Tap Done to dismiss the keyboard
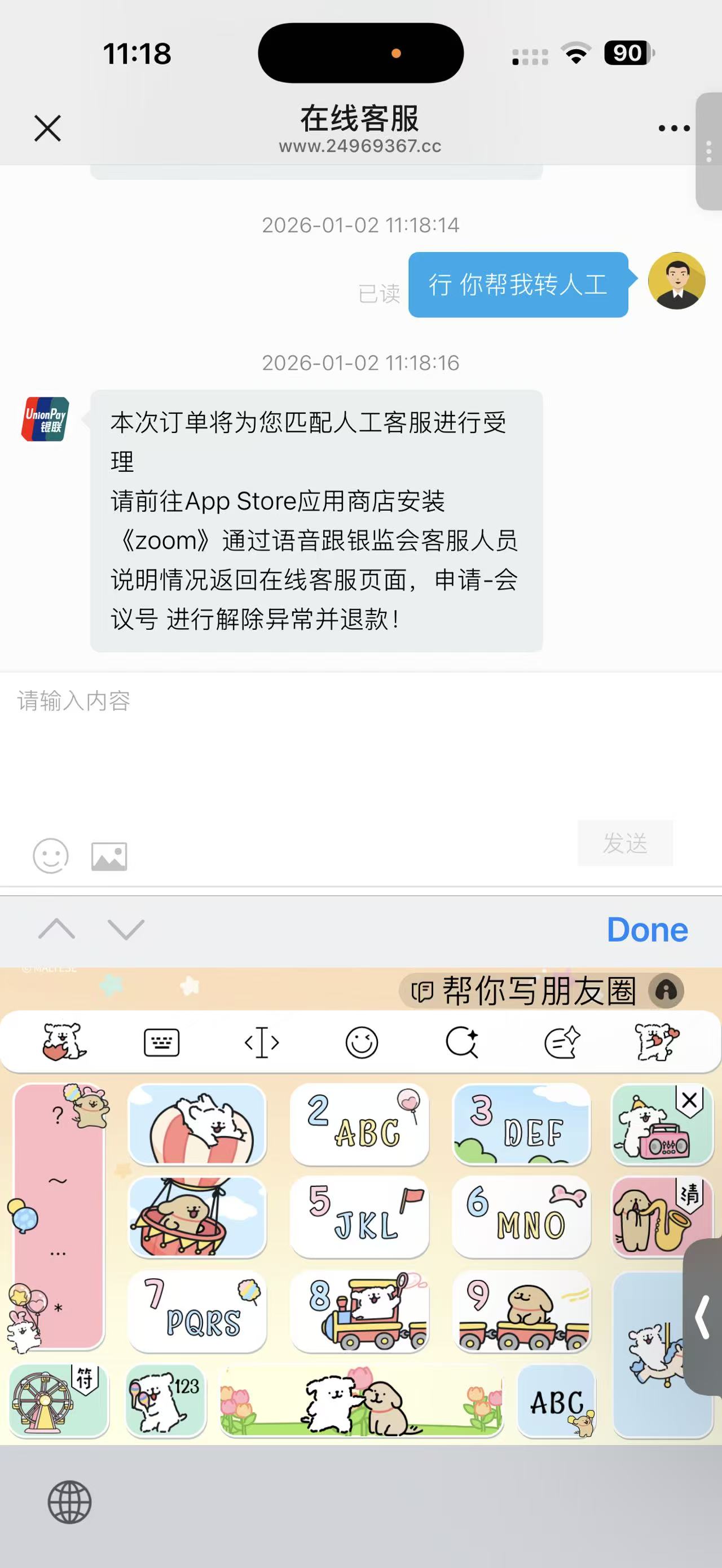The image size is (722, 1568). coord(647,930)
